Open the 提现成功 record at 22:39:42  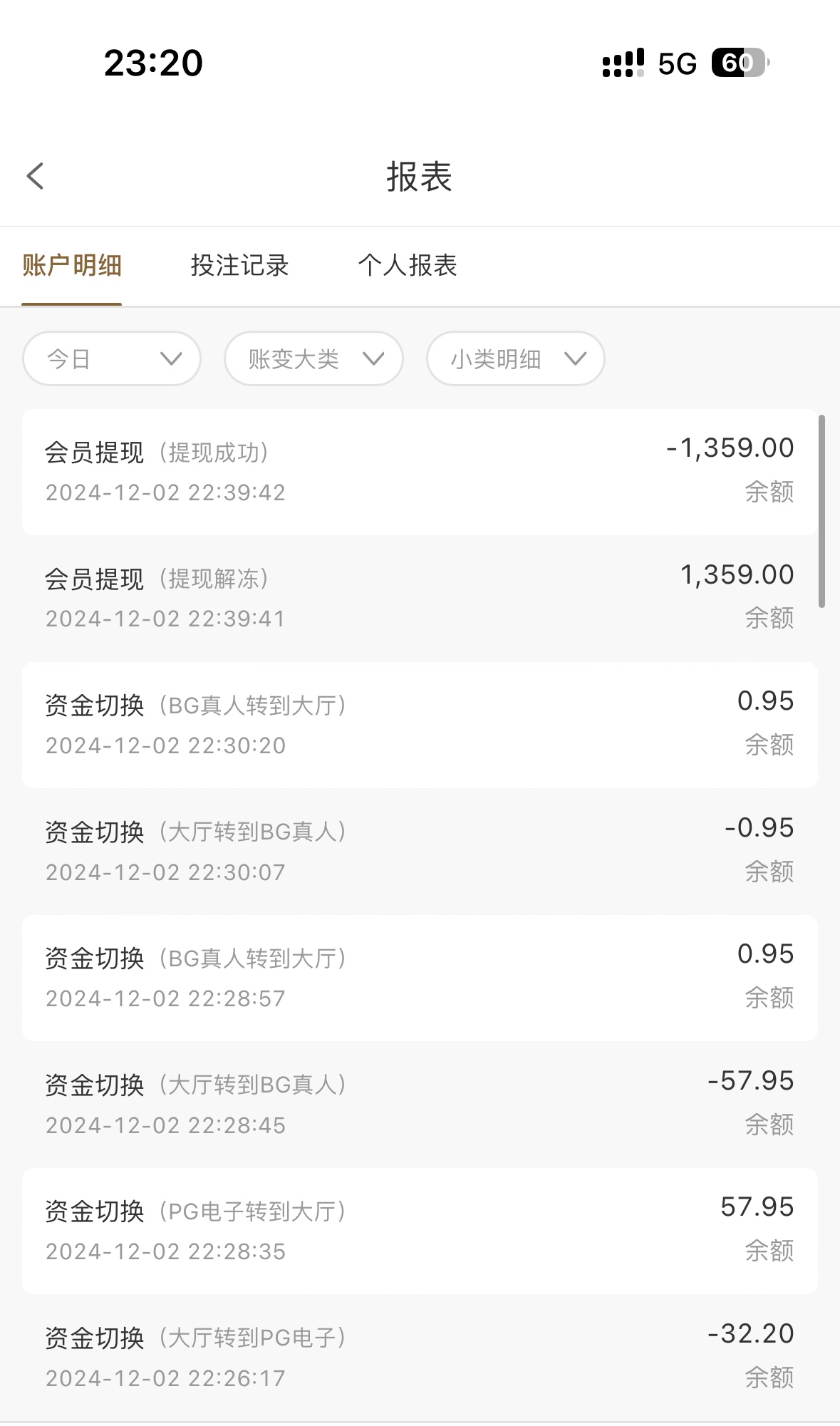point(420,472)
